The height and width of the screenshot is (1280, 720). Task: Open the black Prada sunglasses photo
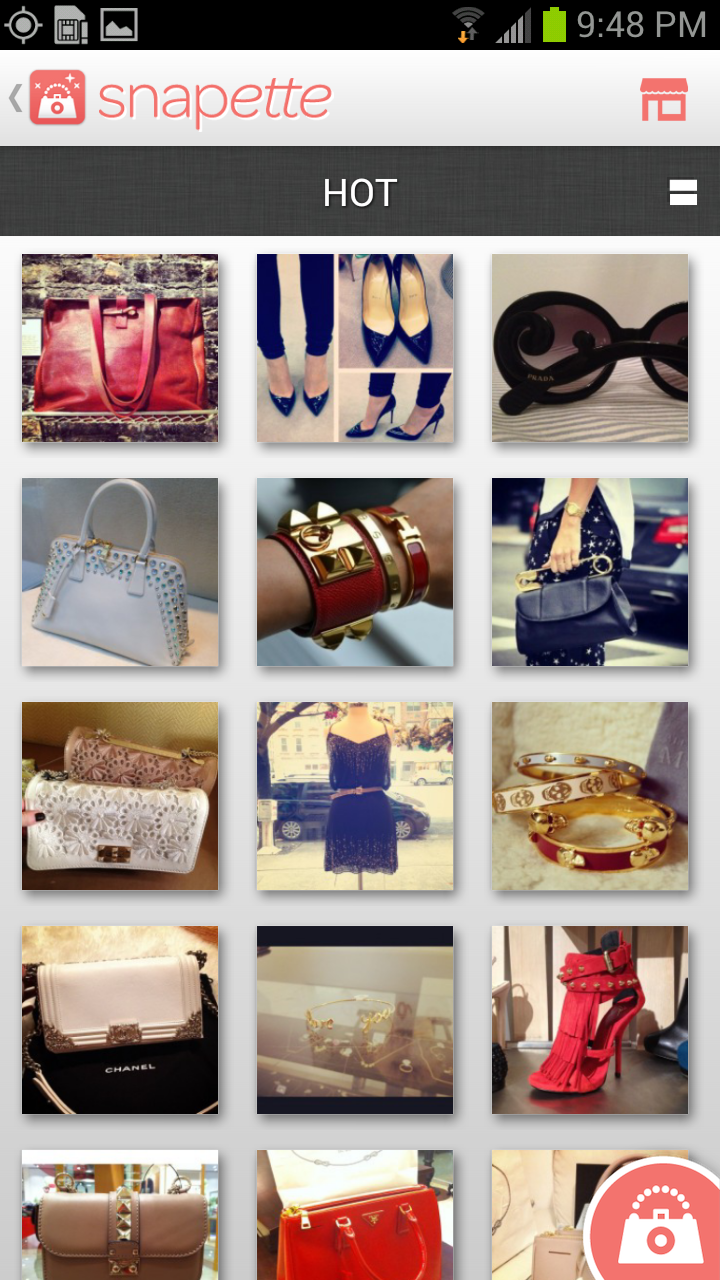[590, 347]
